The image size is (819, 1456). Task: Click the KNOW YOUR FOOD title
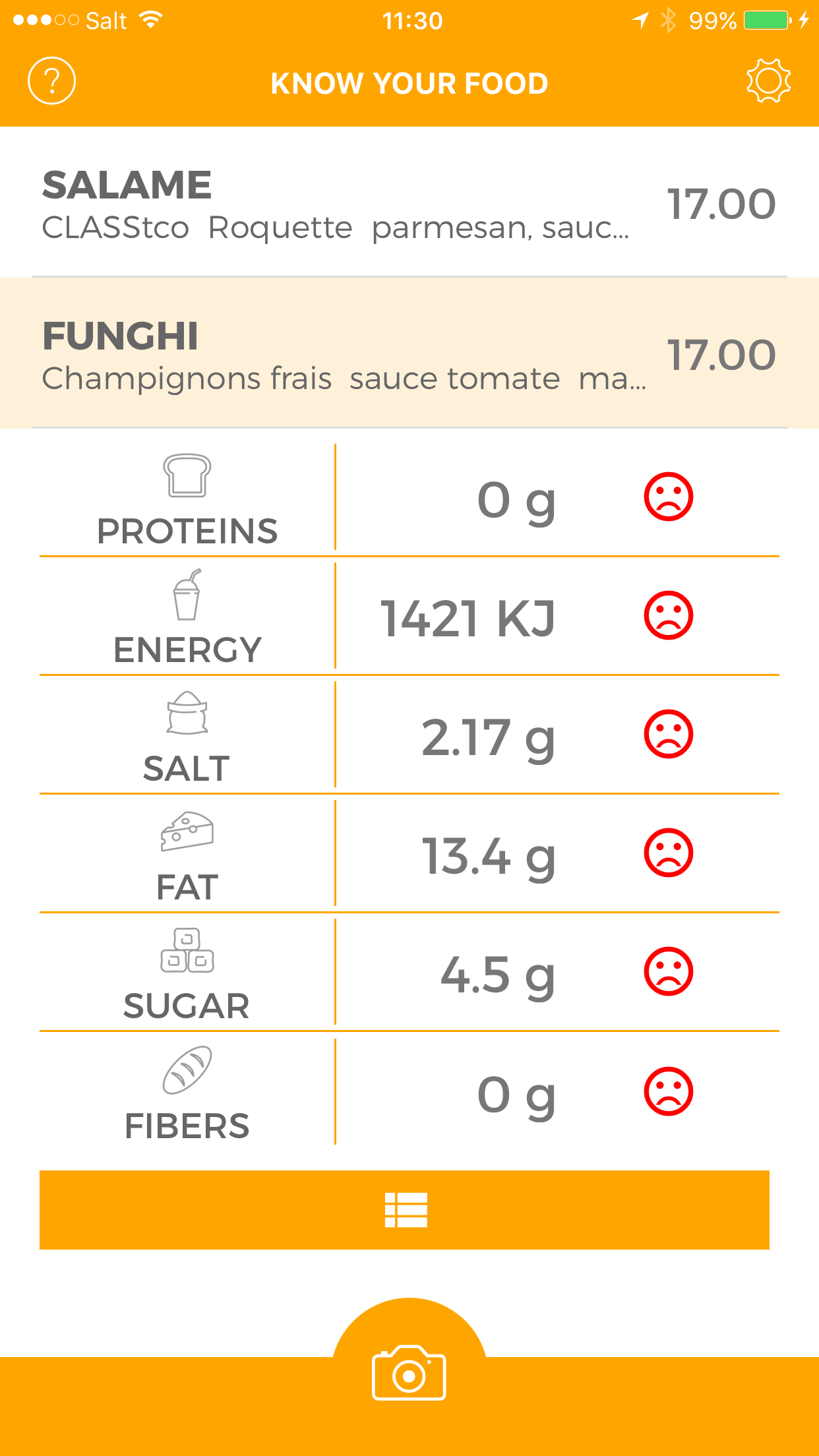point(409,83)
